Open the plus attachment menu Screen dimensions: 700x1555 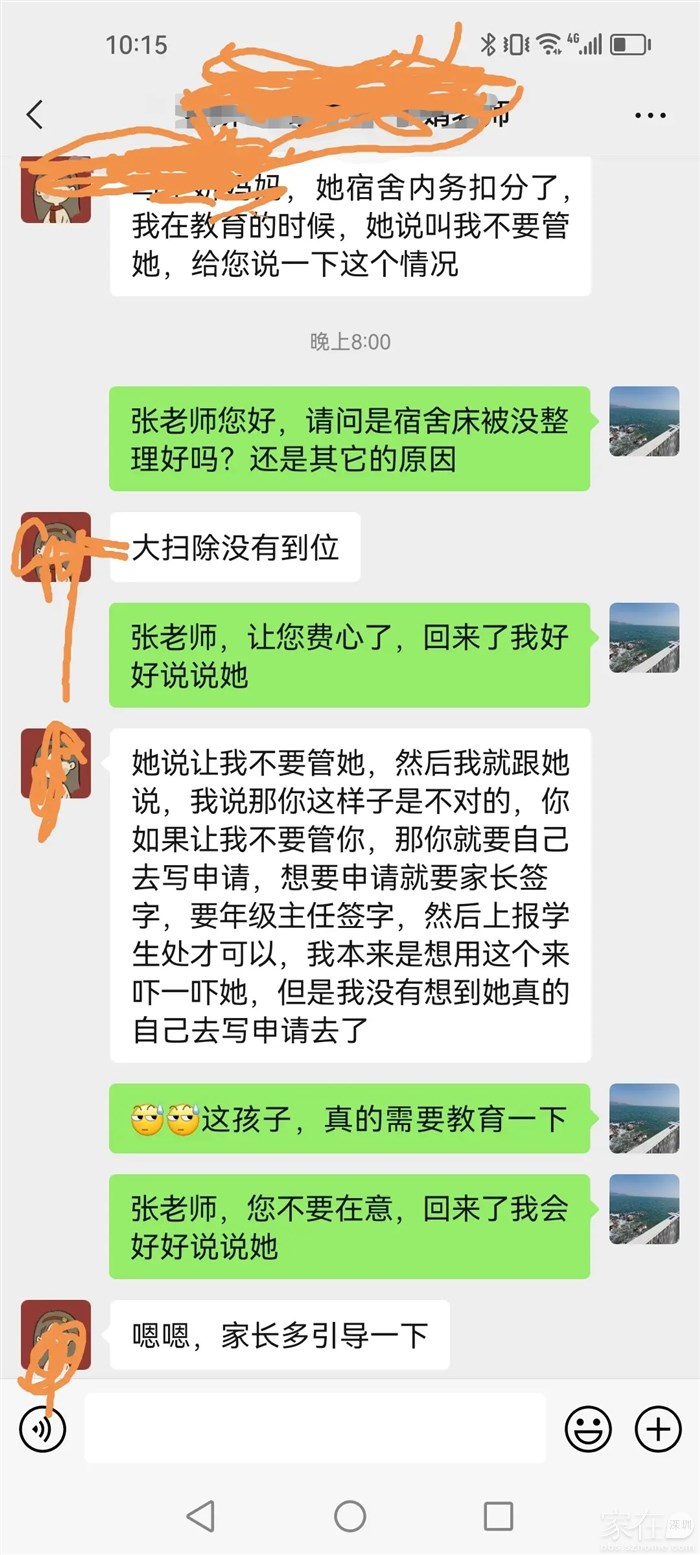click(658, 1428)
